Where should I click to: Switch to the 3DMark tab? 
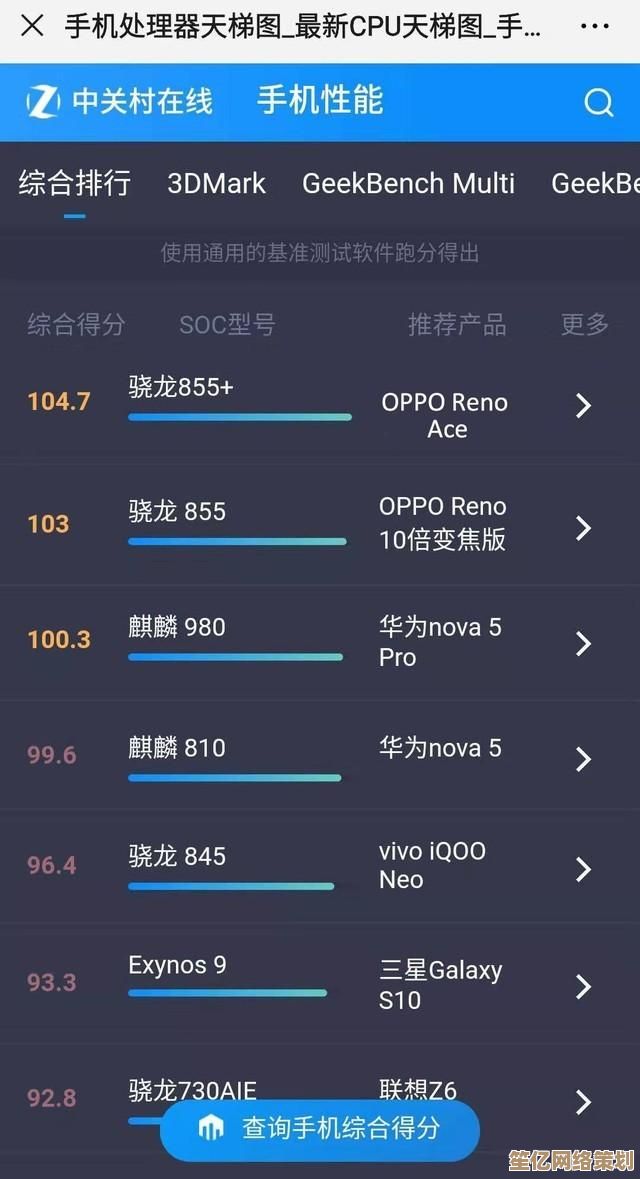[216, 183]
